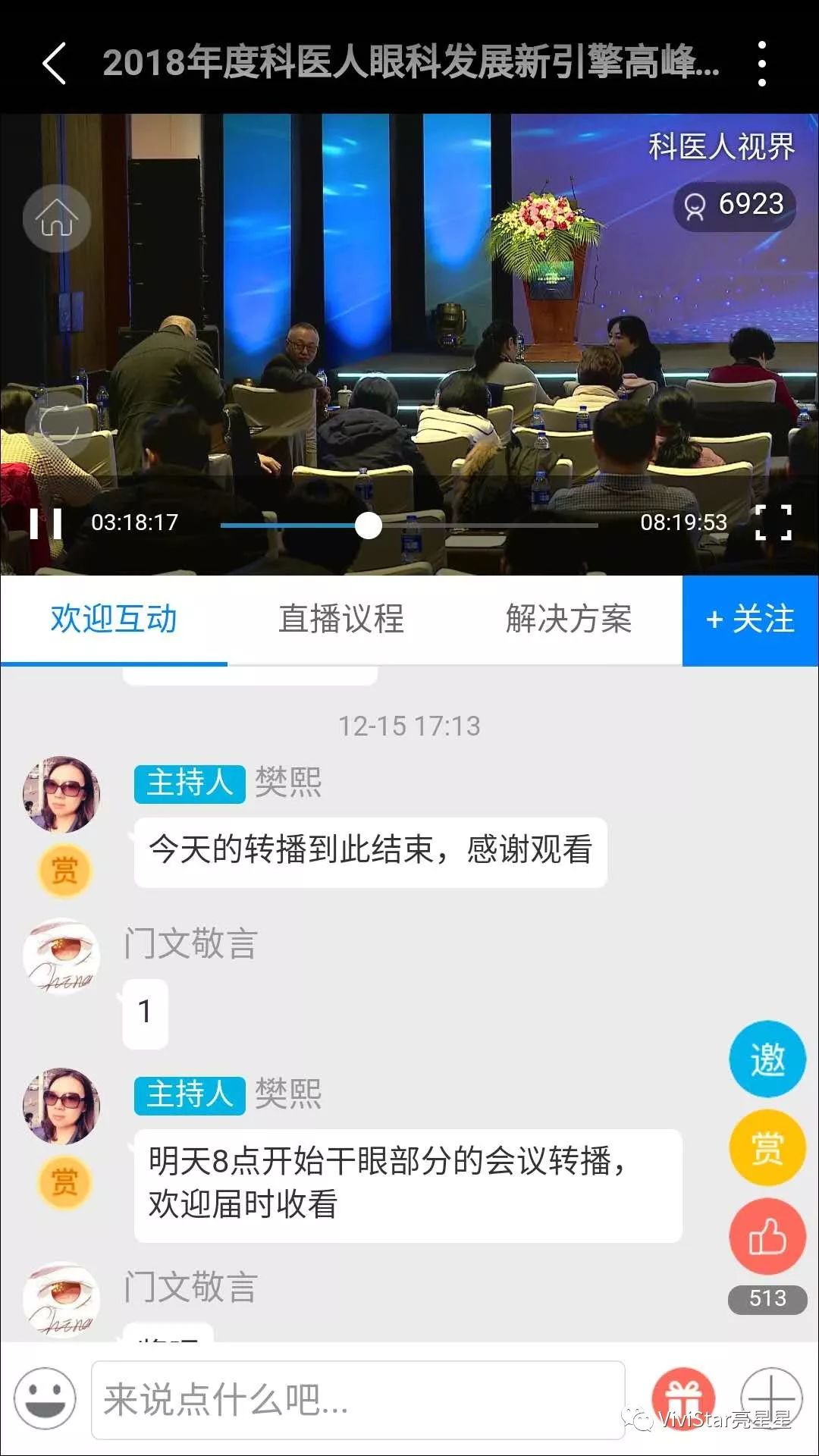Tap the home icon on the video
This screenshot has width=819, height=1456.
coord(57,218)
